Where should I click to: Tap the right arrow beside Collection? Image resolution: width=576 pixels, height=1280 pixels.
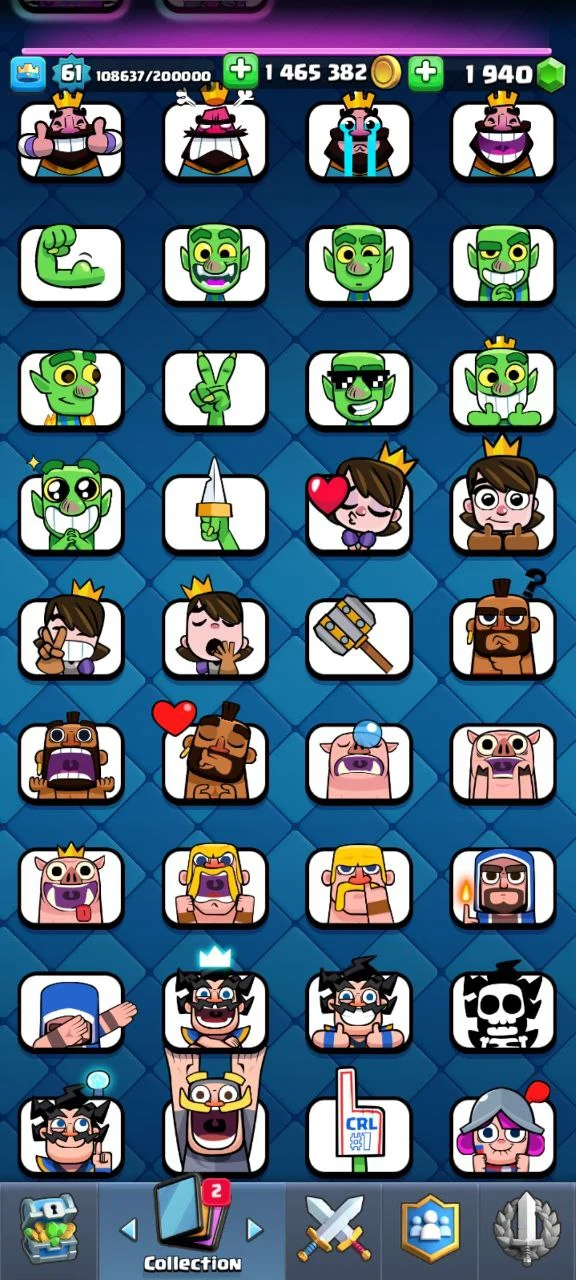255,1229
